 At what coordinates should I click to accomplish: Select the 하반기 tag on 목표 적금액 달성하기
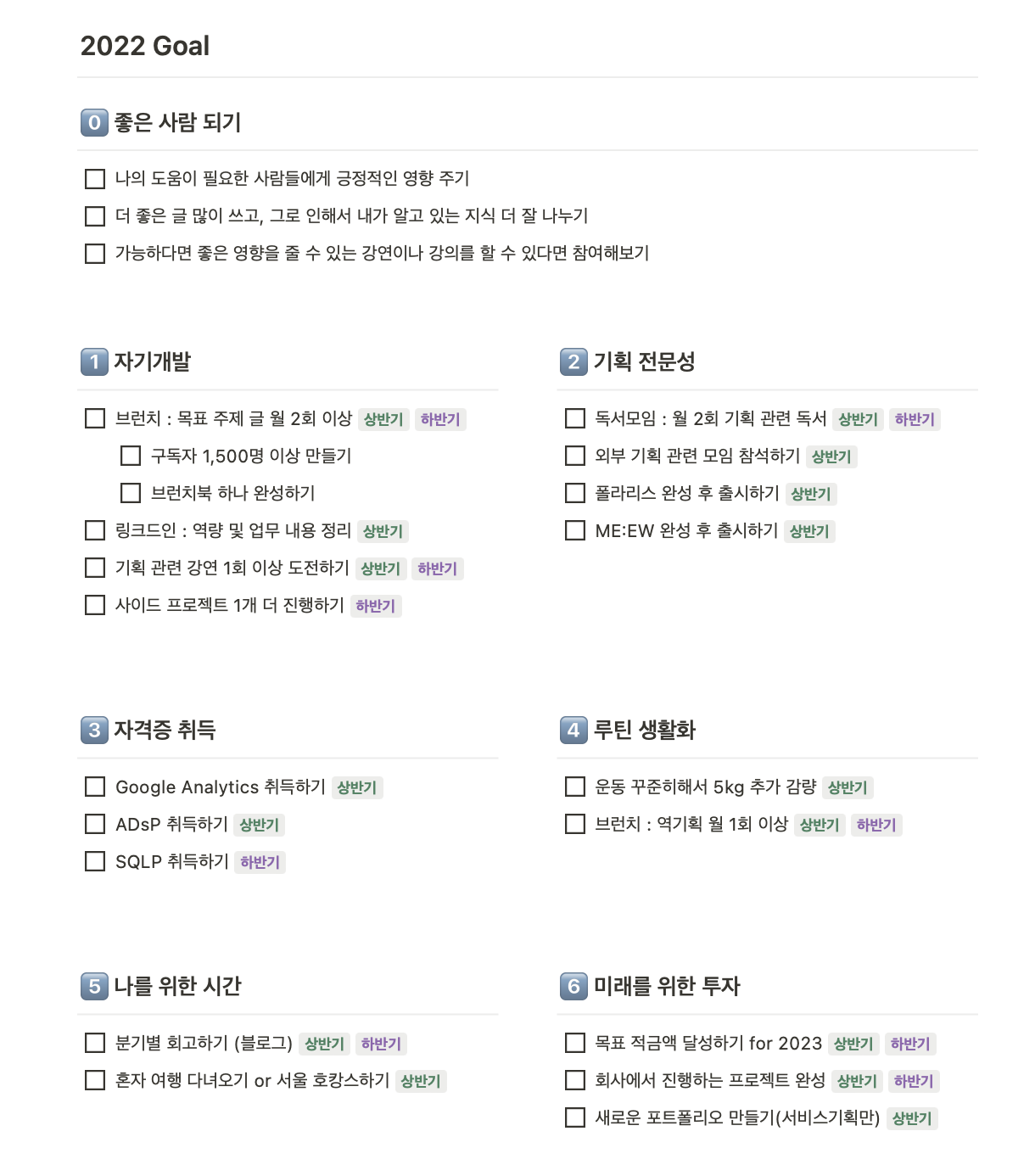point(912,1044)
